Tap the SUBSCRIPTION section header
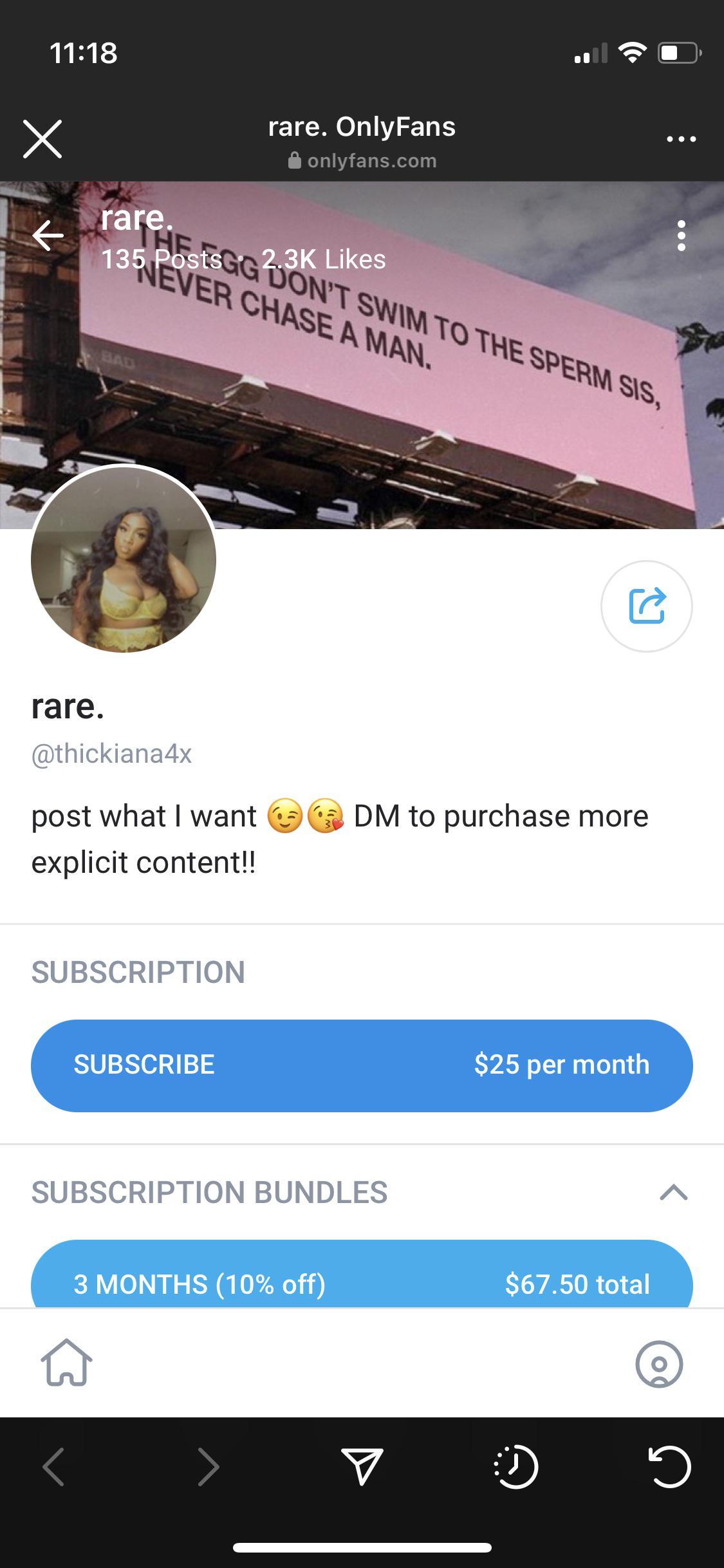The image size is (724, 1568). [x=138, y=973]
